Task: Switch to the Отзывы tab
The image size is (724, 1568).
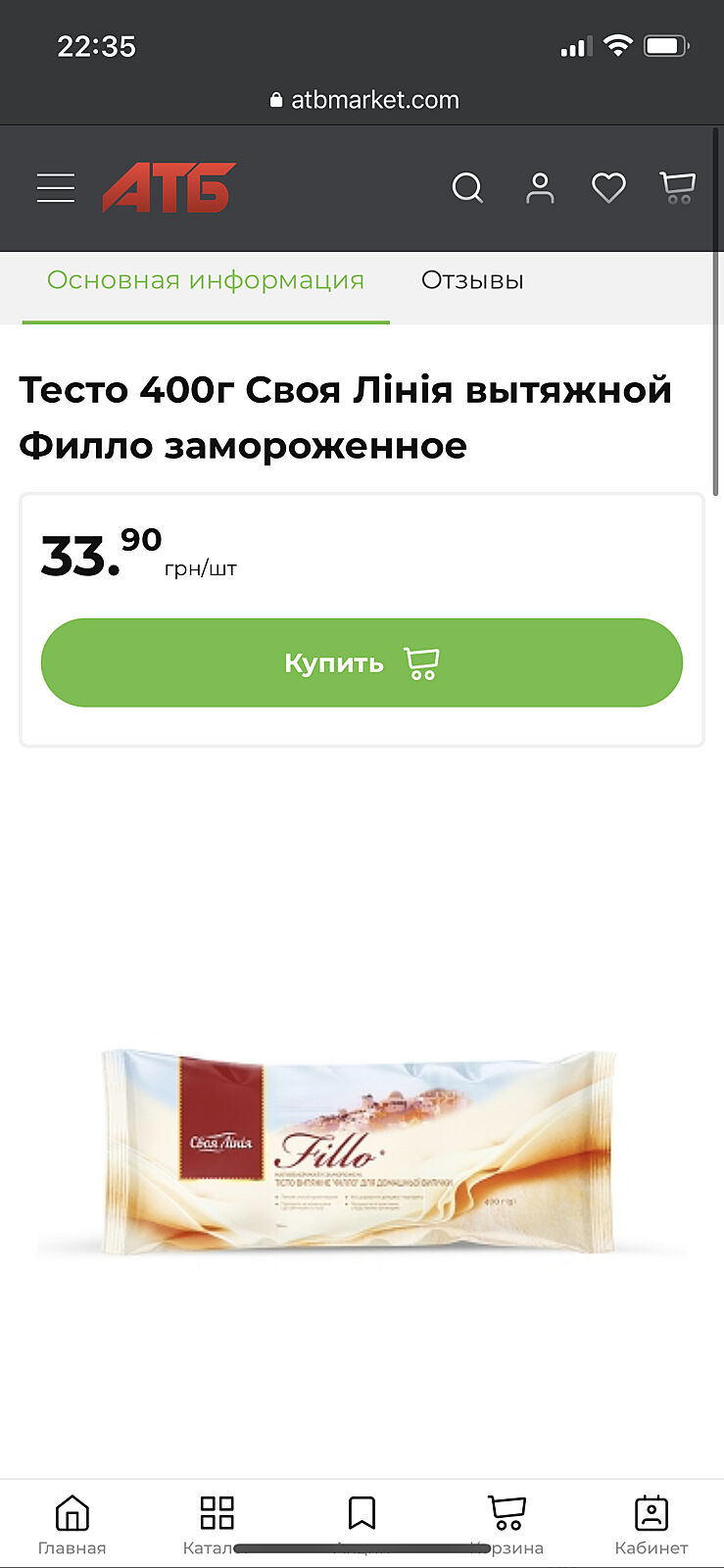Action: tap(472, 280)
